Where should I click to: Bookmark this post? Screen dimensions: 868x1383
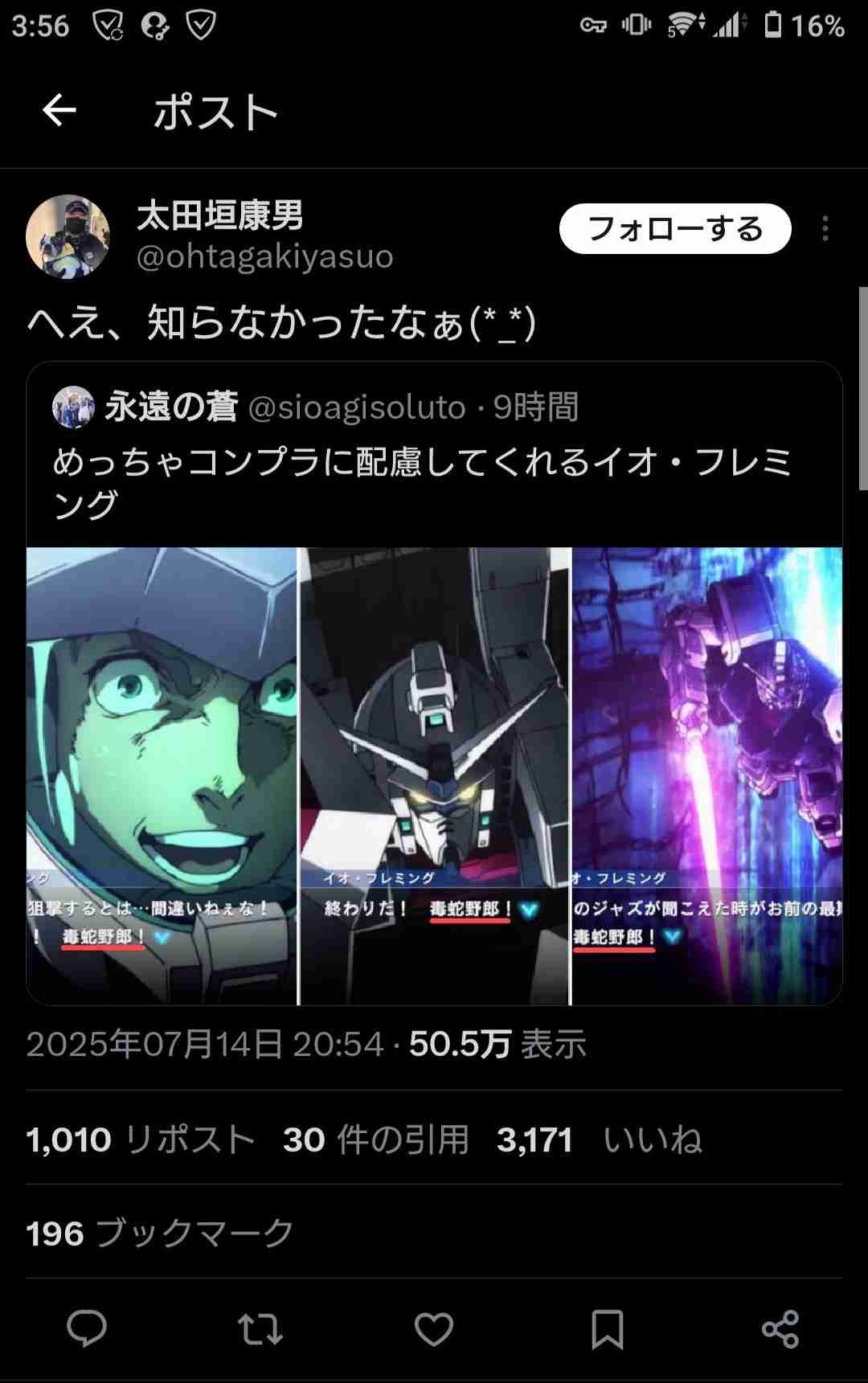coord(608,1329)
